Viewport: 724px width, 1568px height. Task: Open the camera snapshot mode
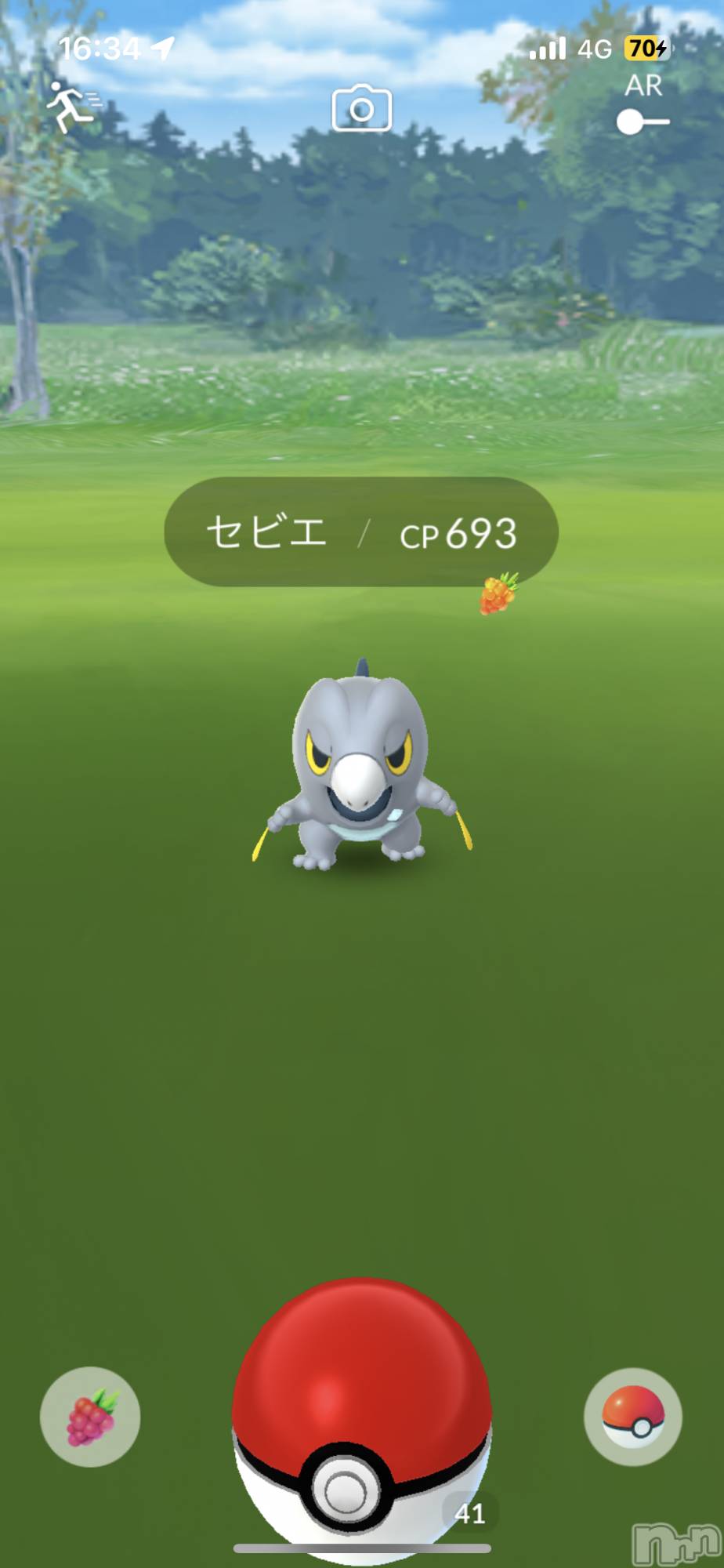pos(361,108)
